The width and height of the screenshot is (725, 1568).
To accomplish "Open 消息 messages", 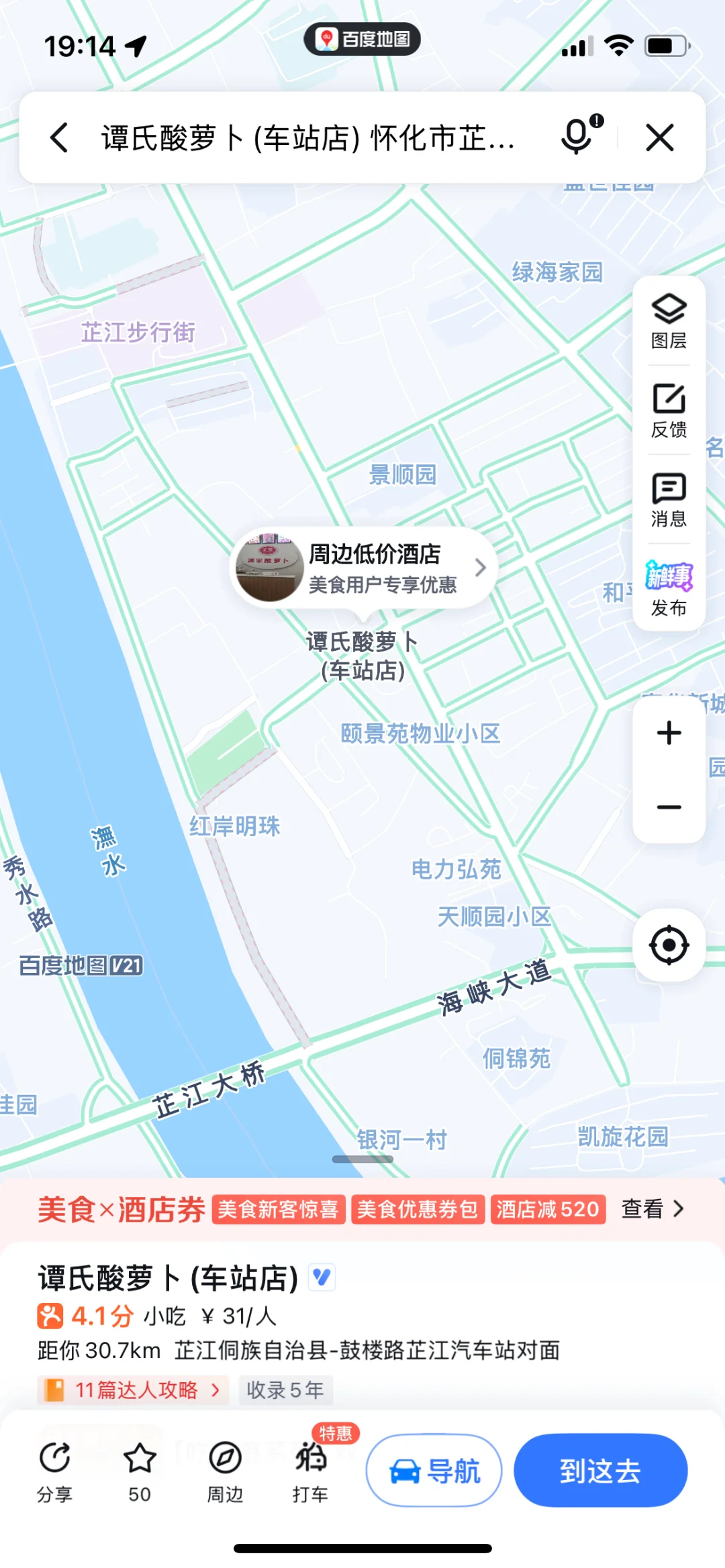I will click(669, 499).
